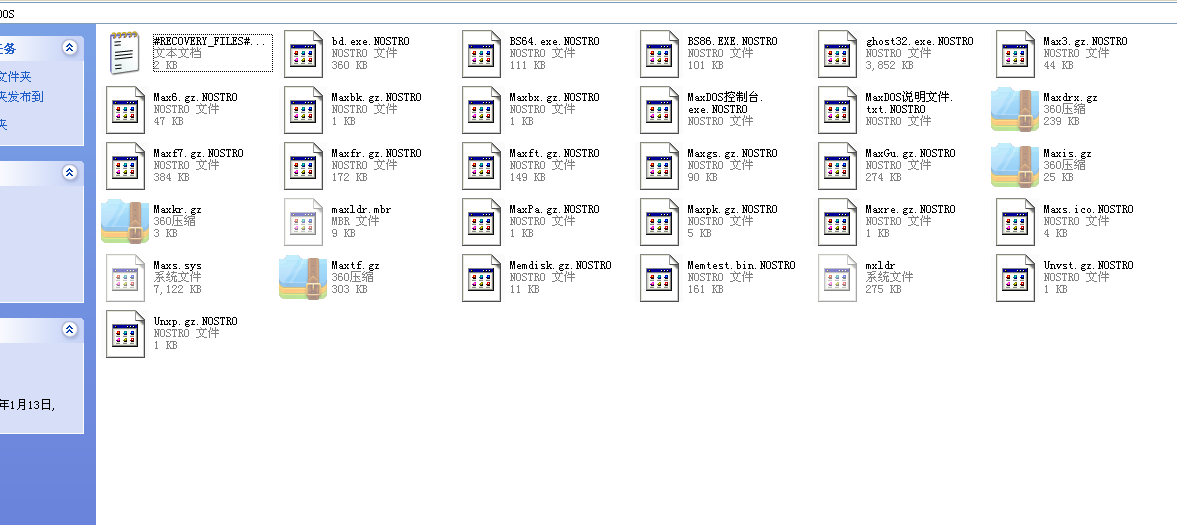1177x525 pixels.
Task: Select the Unxp.gz.NOSTRO file
Action: click(125, 333)
